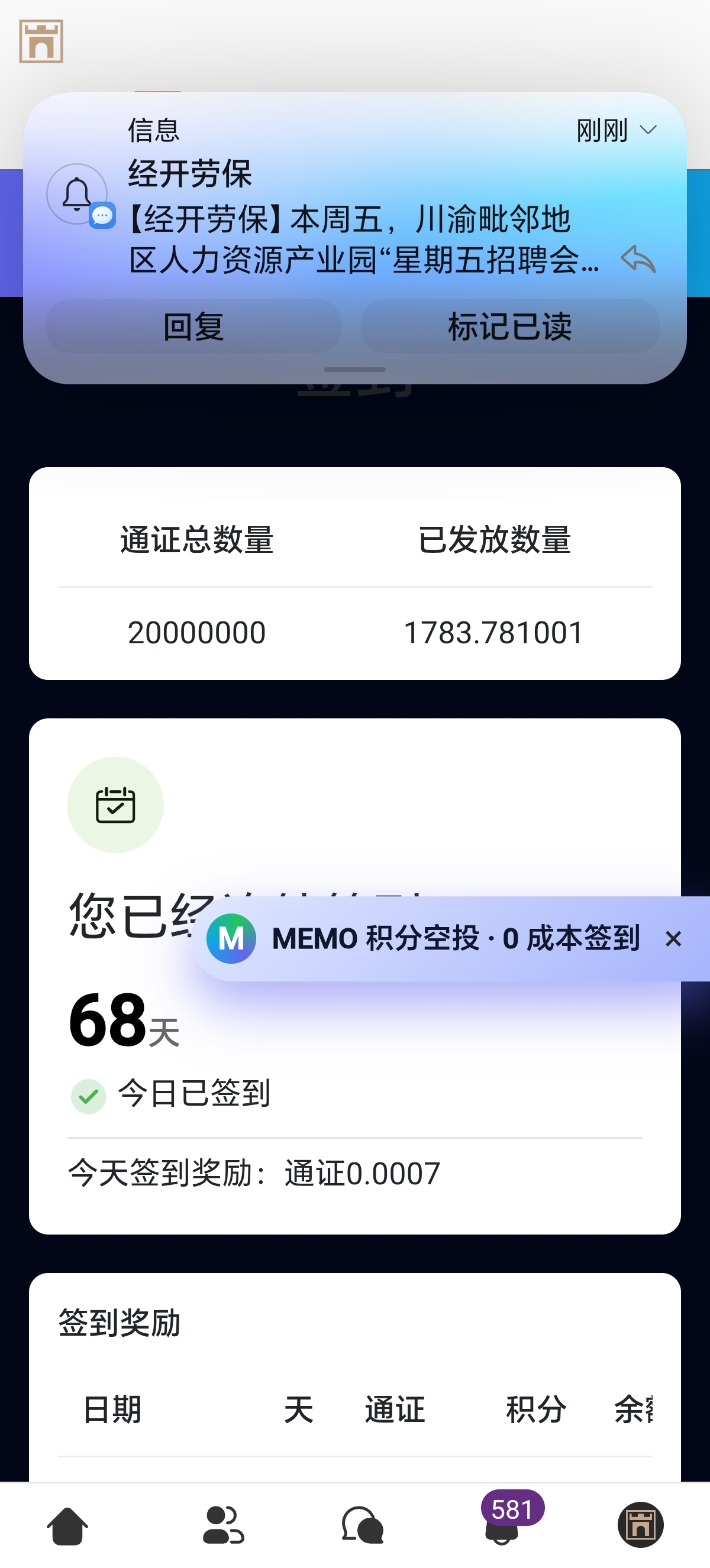Tap the quick reply arrow icon
This screenshot has width=710, height=1568.
[638, 260]
